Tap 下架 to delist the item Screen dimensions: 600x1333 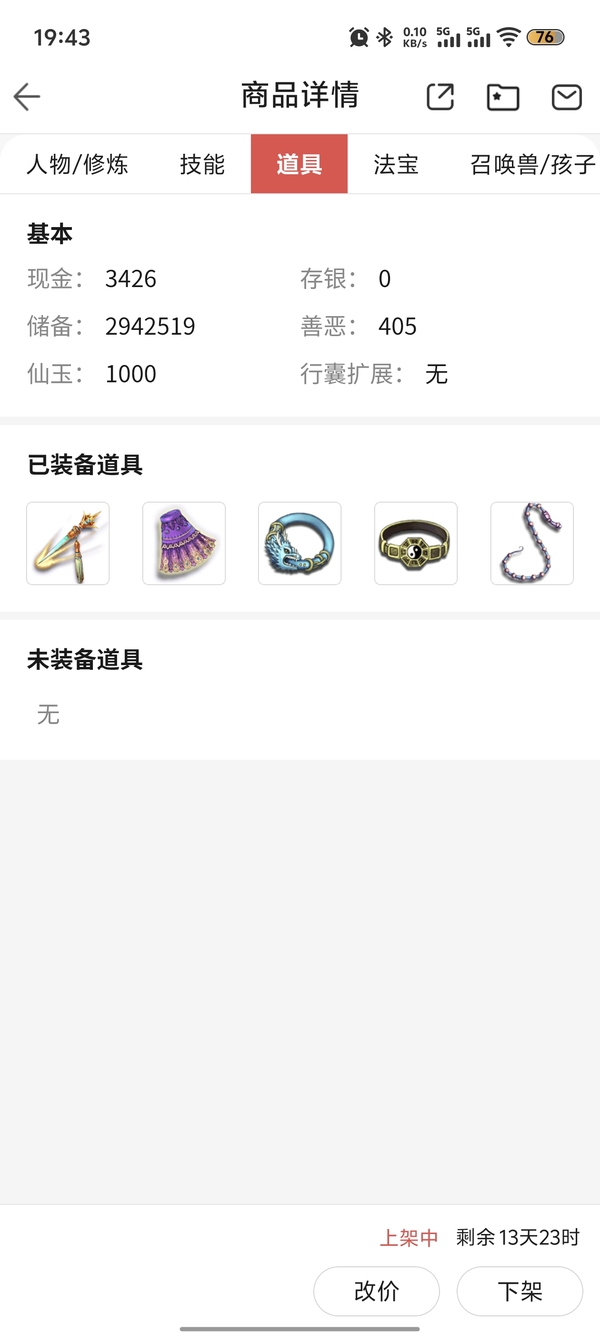[x=520, y=1291]
